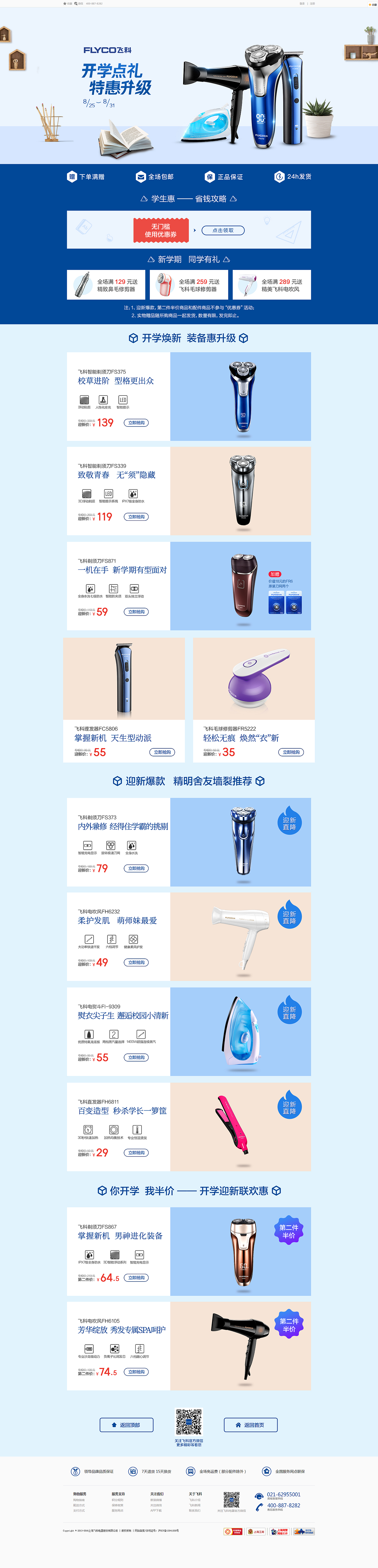Buy shaver FS871 via 立即抢购
Viewport: 378px width, 1568px height.
pos(136,612)
